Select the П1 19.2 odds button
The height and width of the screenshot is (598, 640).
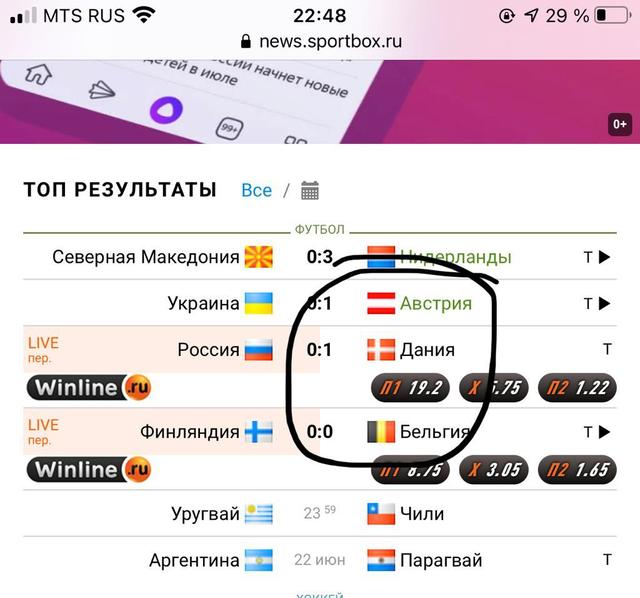410,388
